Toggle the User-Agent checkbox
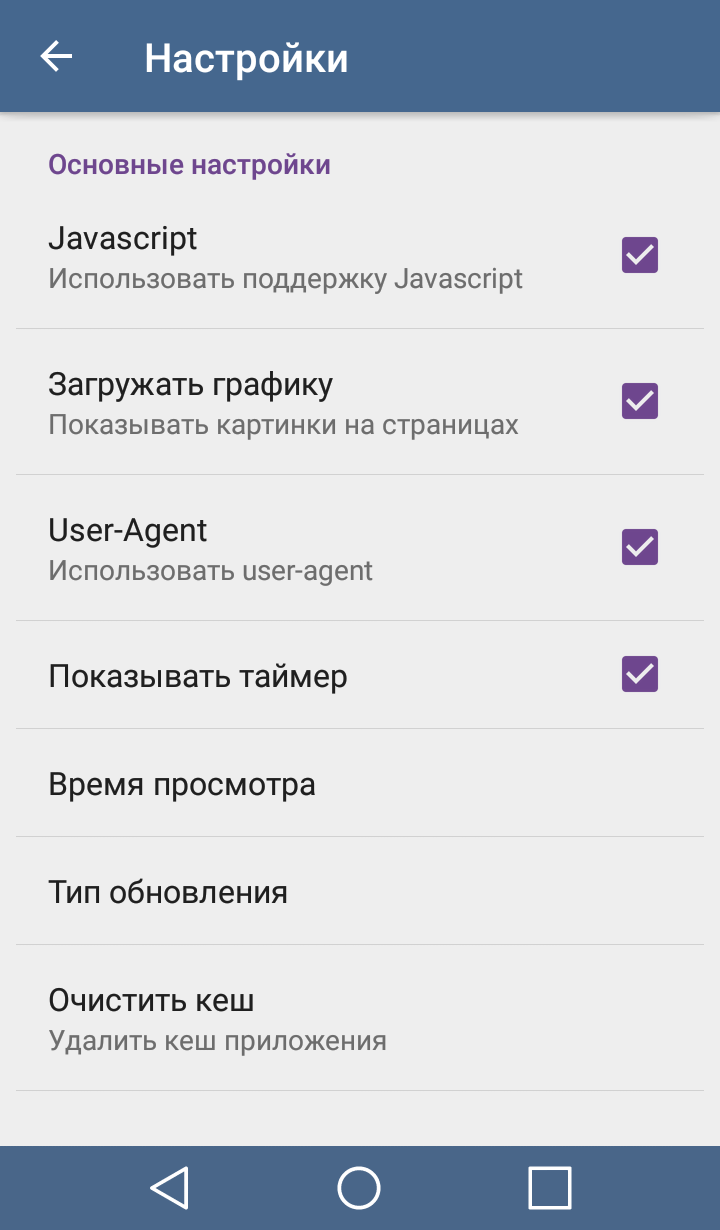 640,547
